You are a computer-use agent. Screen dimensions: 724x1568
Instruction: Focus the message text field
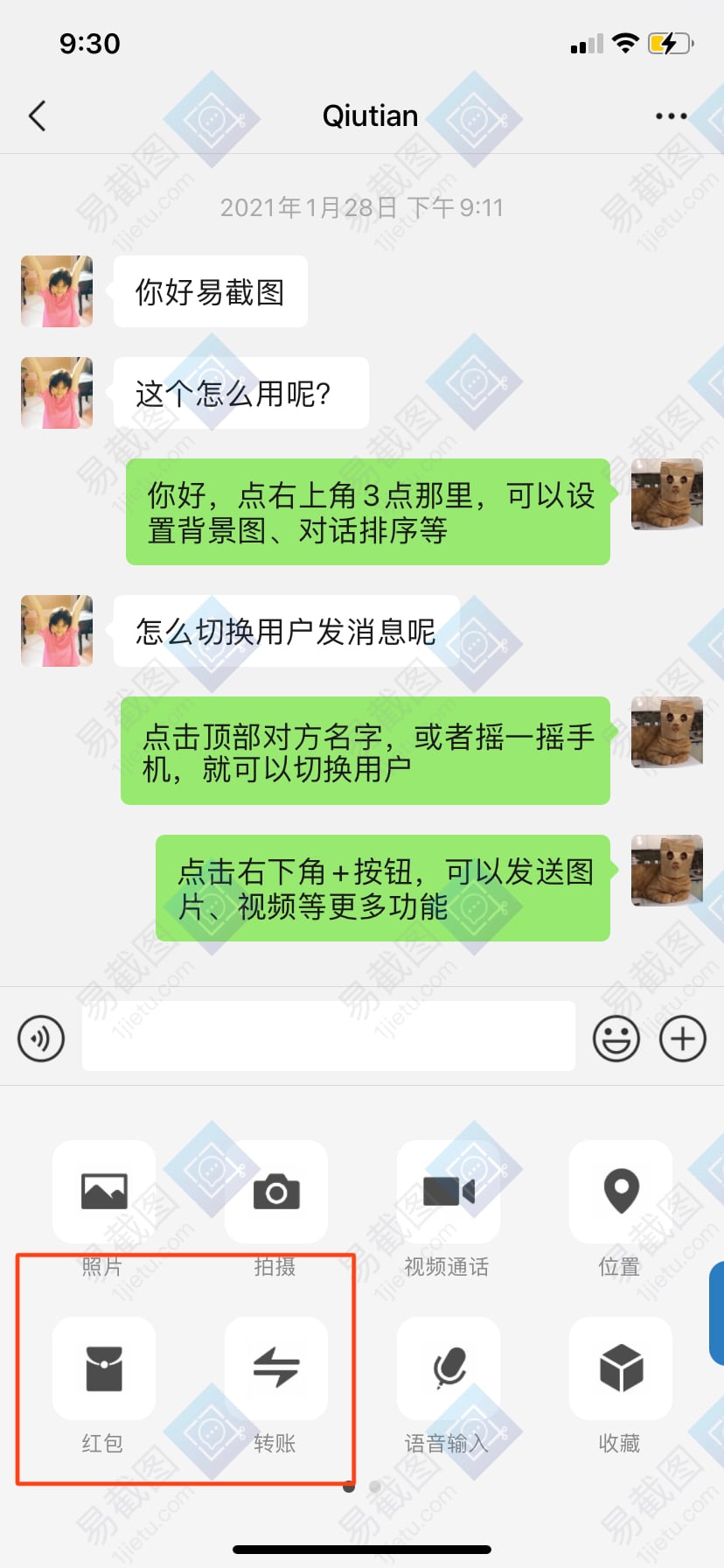click(328, 1036)
